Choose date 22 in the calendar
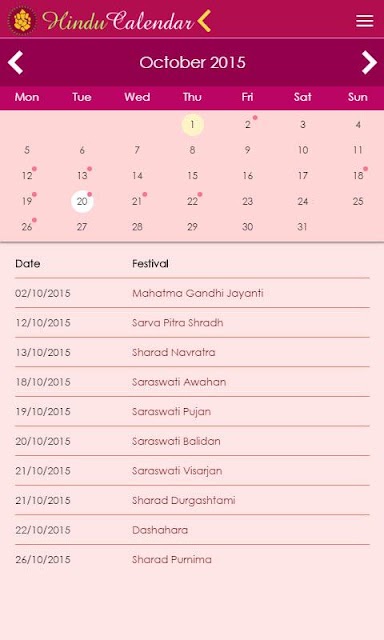Image resolution: width=384 pixels, height=640 pixels. [x=192, y=201]
